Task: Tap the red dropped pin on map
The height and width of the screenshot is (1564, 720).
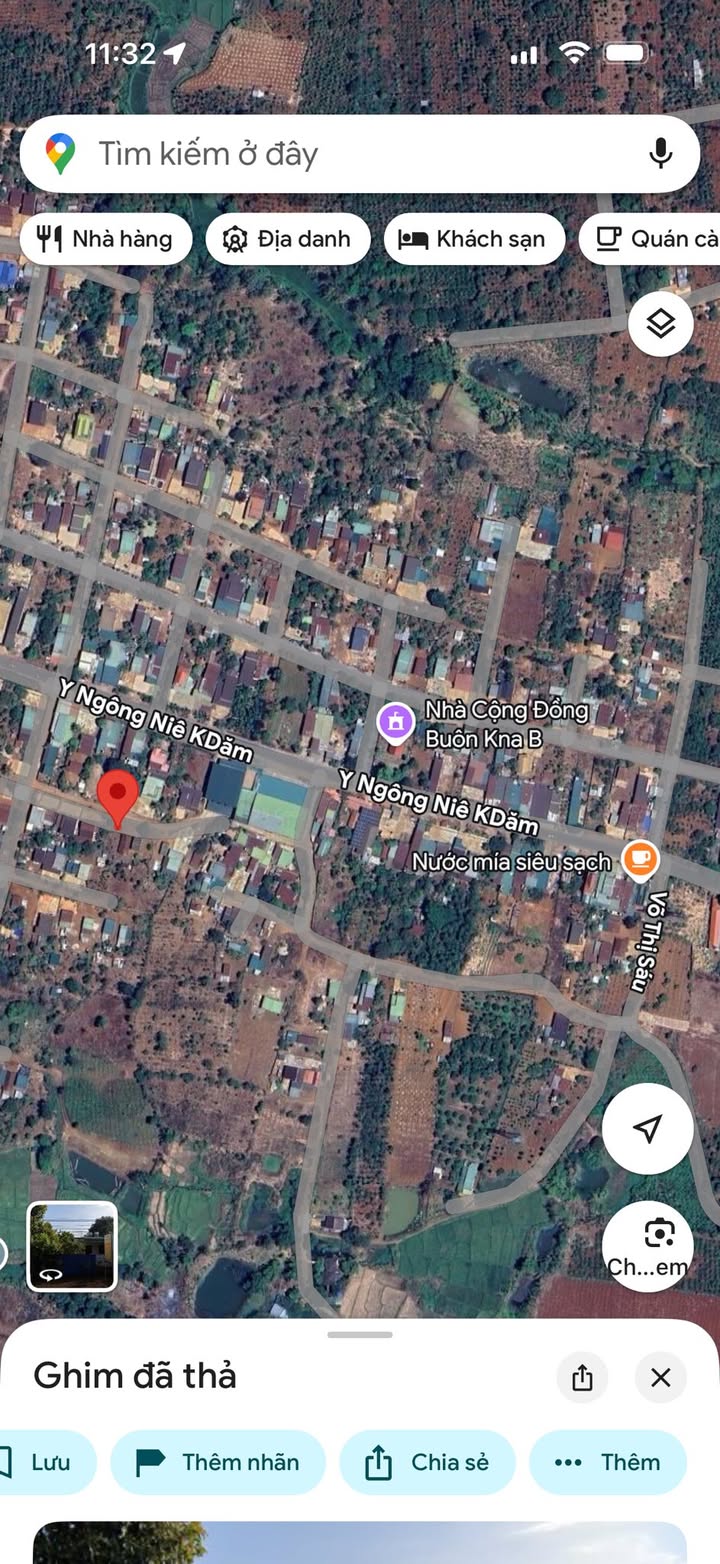Action: coord(118,797)
